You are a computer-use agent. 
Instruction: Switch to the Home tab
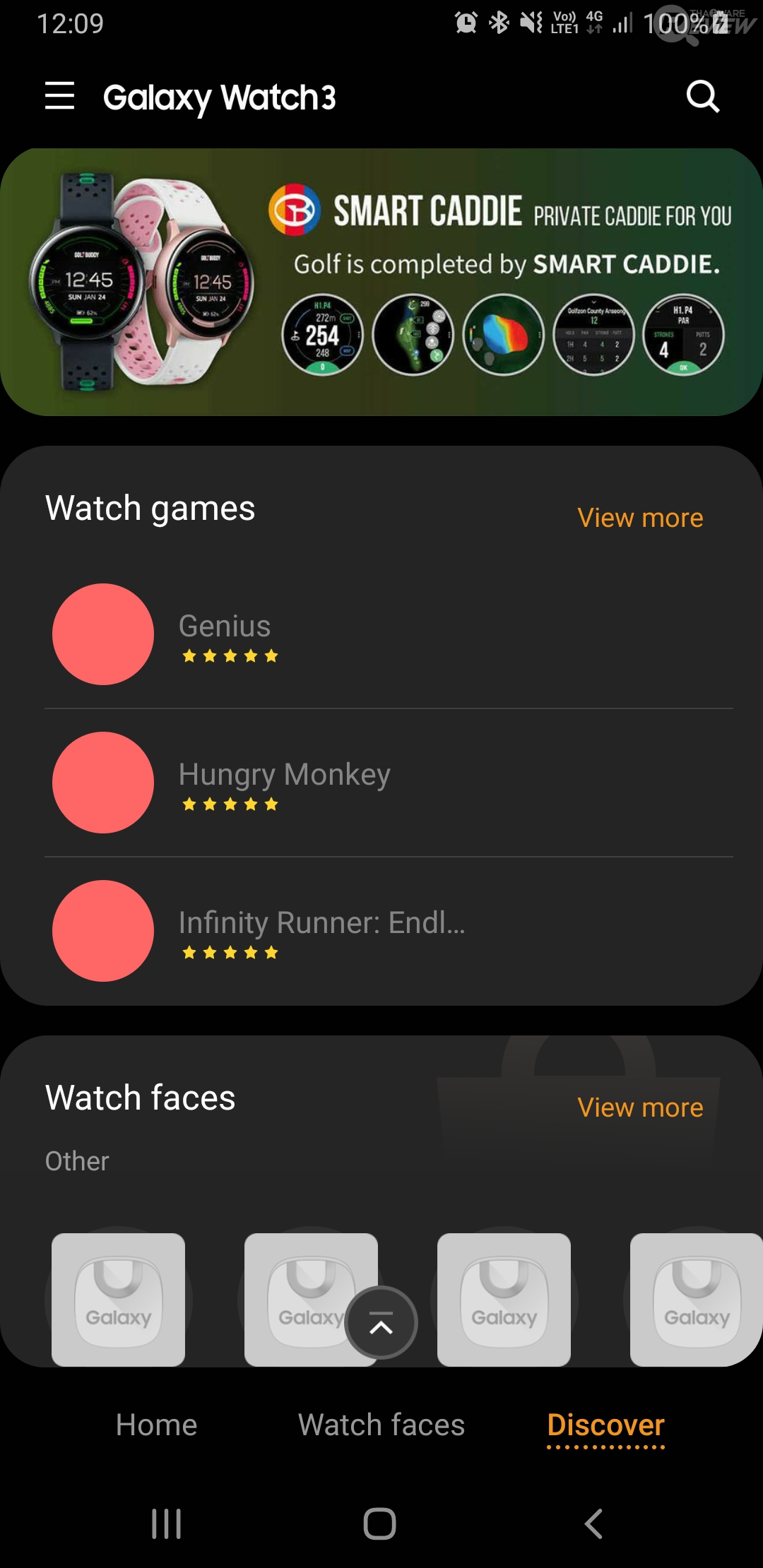pyautogui.click(x=156, y=1425)
